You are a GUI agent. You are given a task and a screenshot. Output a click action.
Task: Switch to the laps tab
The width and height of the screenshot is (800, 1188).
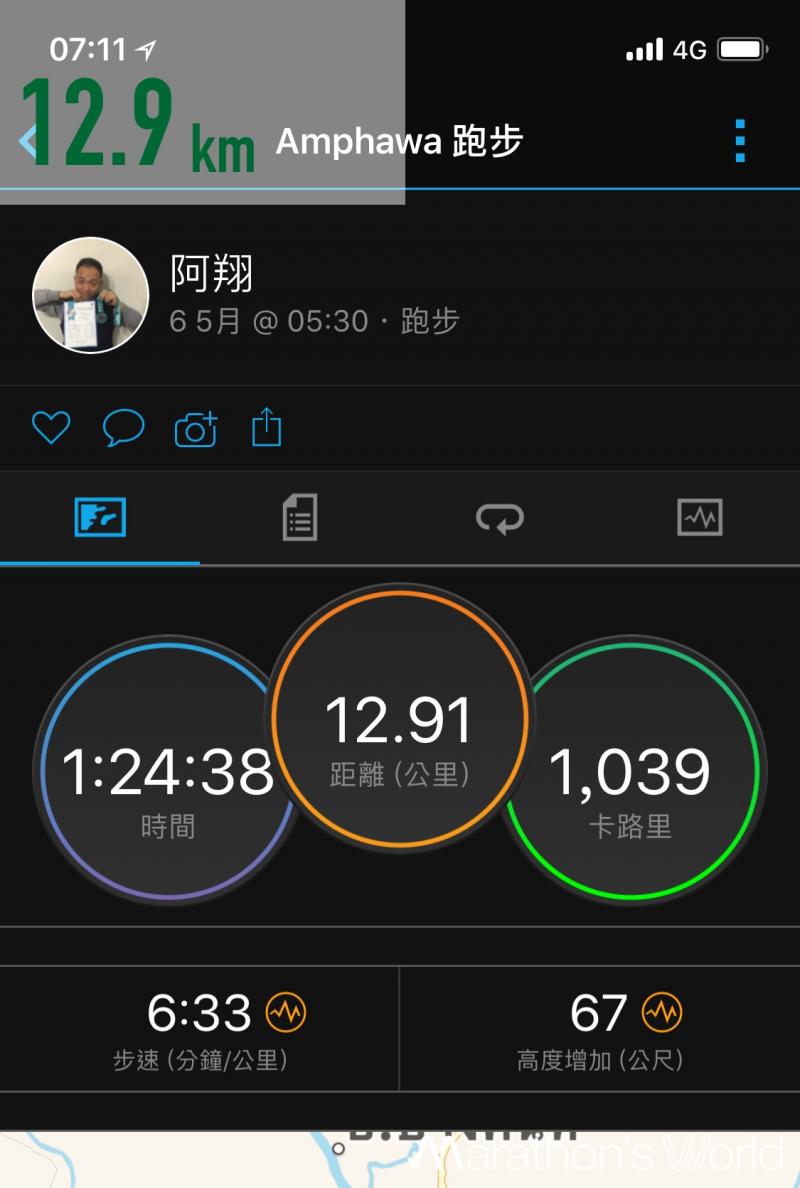point(499,518)
